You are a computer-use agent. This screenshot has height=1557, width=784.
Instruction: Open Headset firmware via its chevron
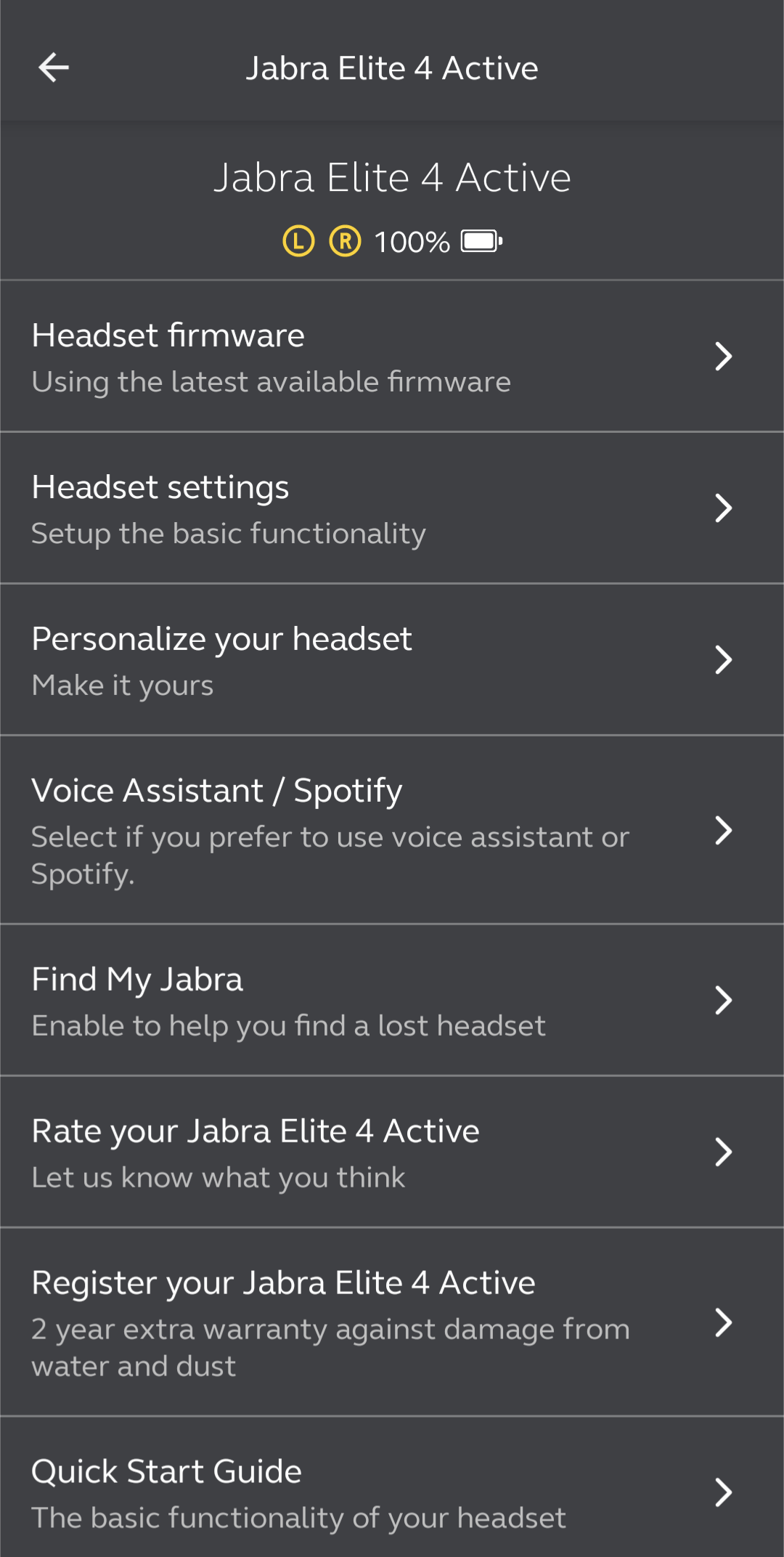[724, 356]
